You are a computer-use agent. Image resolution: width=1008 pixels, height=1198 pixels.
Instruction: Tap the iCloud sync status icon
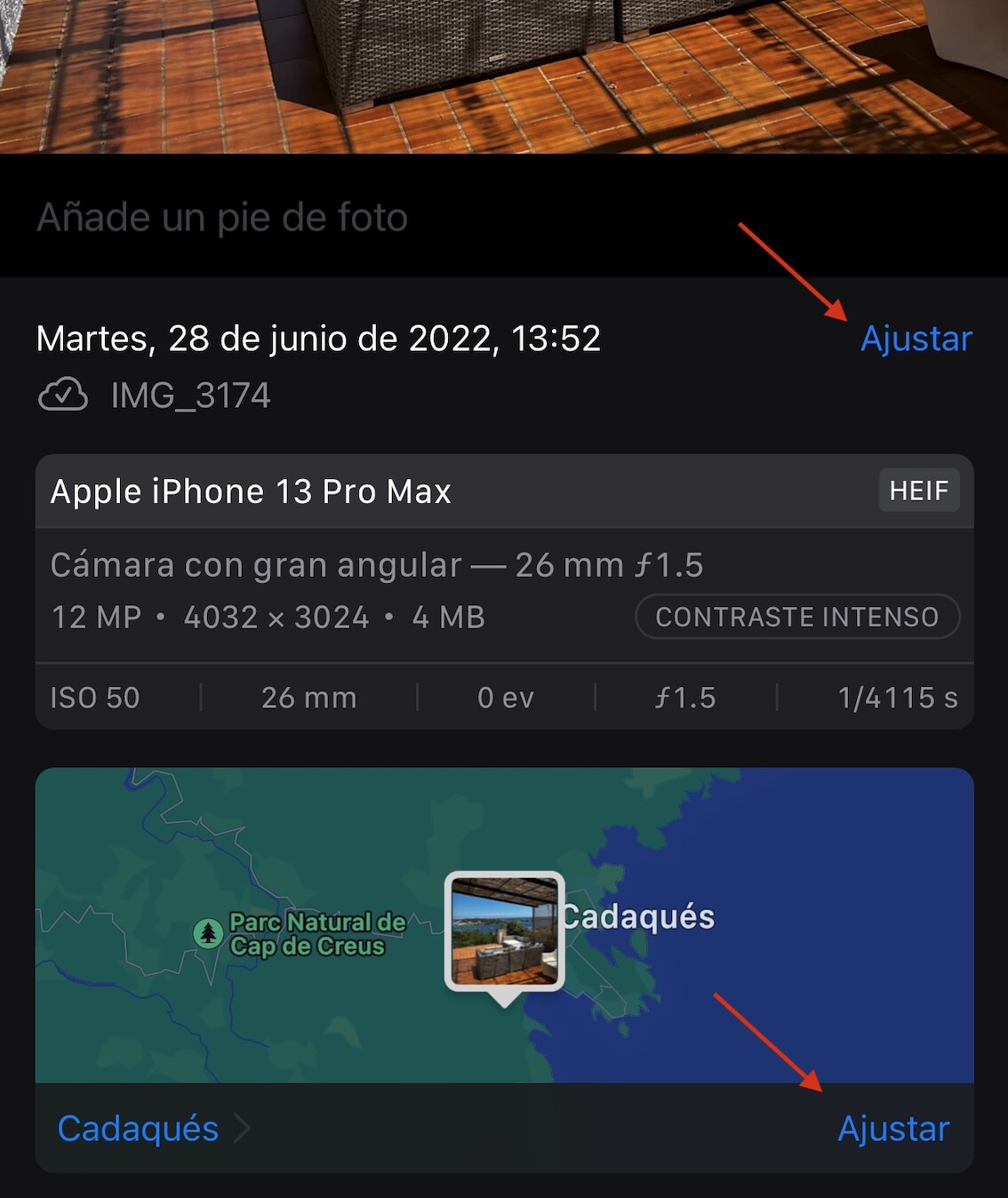pos(61,395)
